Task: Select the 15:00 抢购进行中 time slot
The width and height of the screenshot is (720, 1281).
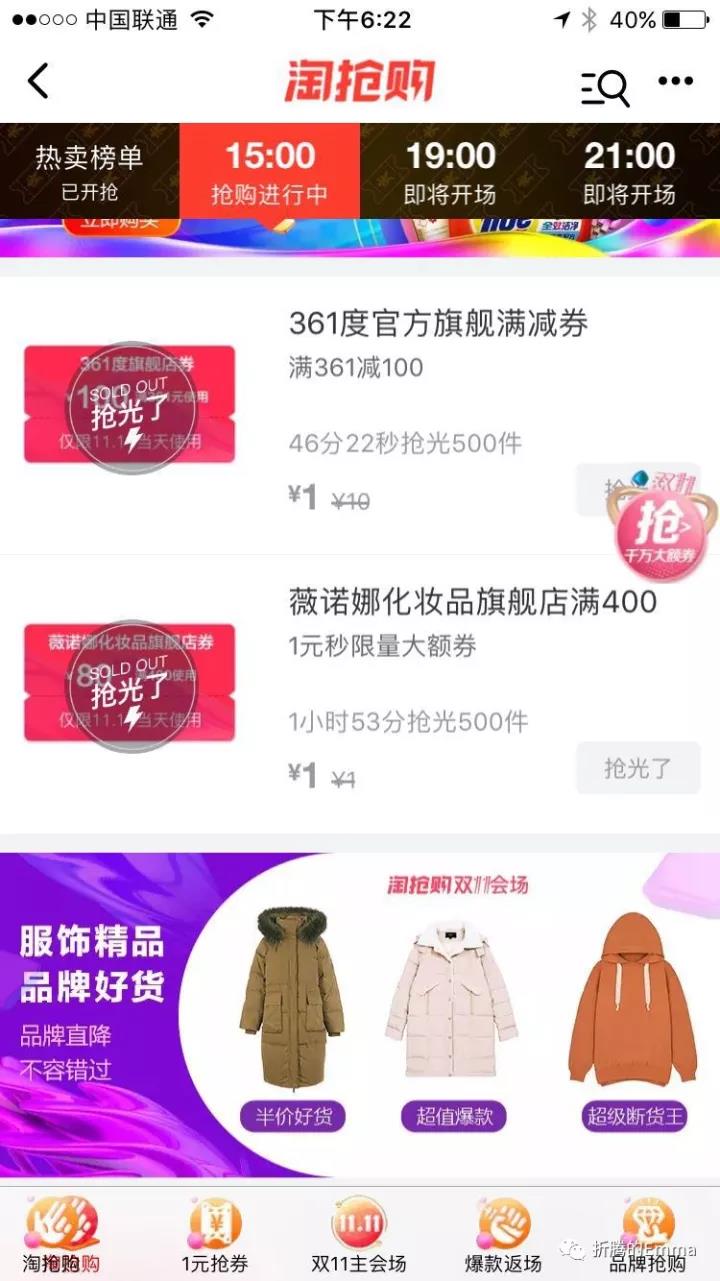Action: coord(269,171)
